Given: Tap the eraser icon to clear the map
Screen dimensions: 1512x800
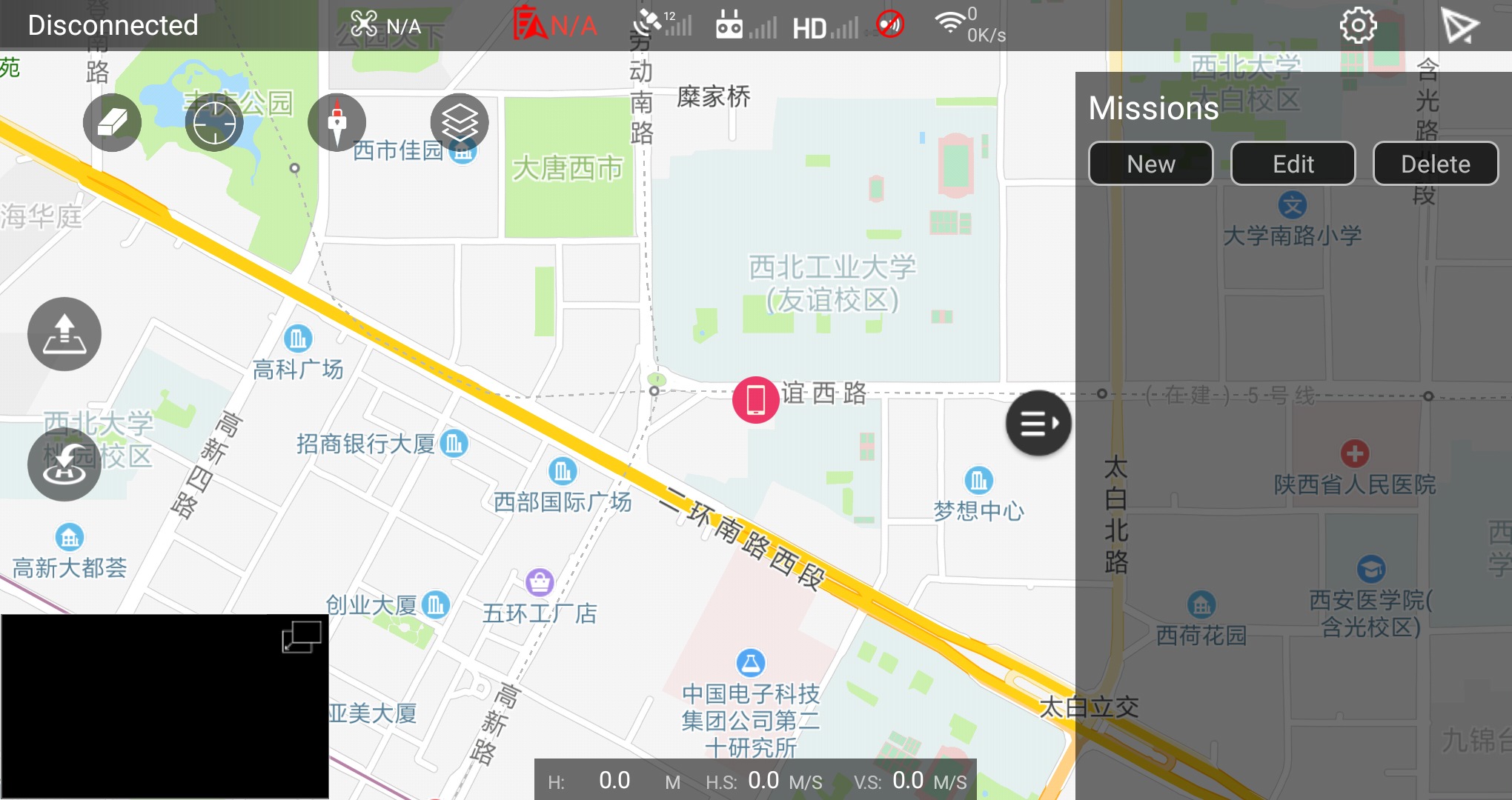Looking at the screenshot, I should (x=112, y=122).
